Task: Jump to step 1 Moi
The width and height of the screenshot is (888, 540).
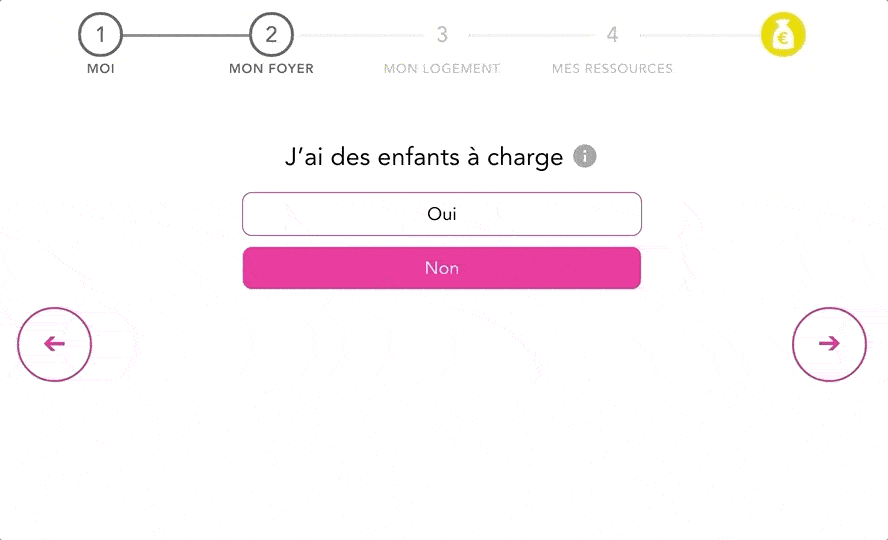Action: [100, 36]
